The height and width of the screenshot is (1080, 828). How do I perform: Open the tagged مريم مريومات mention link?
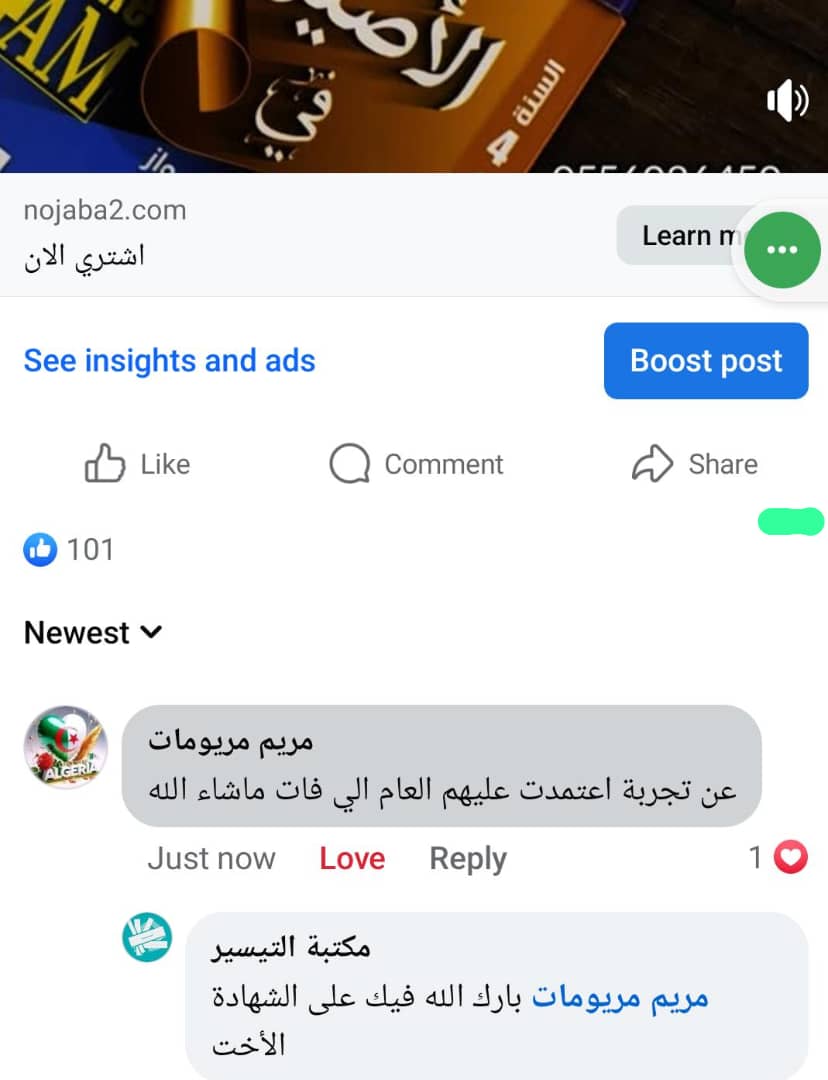[x=619, y=997]
